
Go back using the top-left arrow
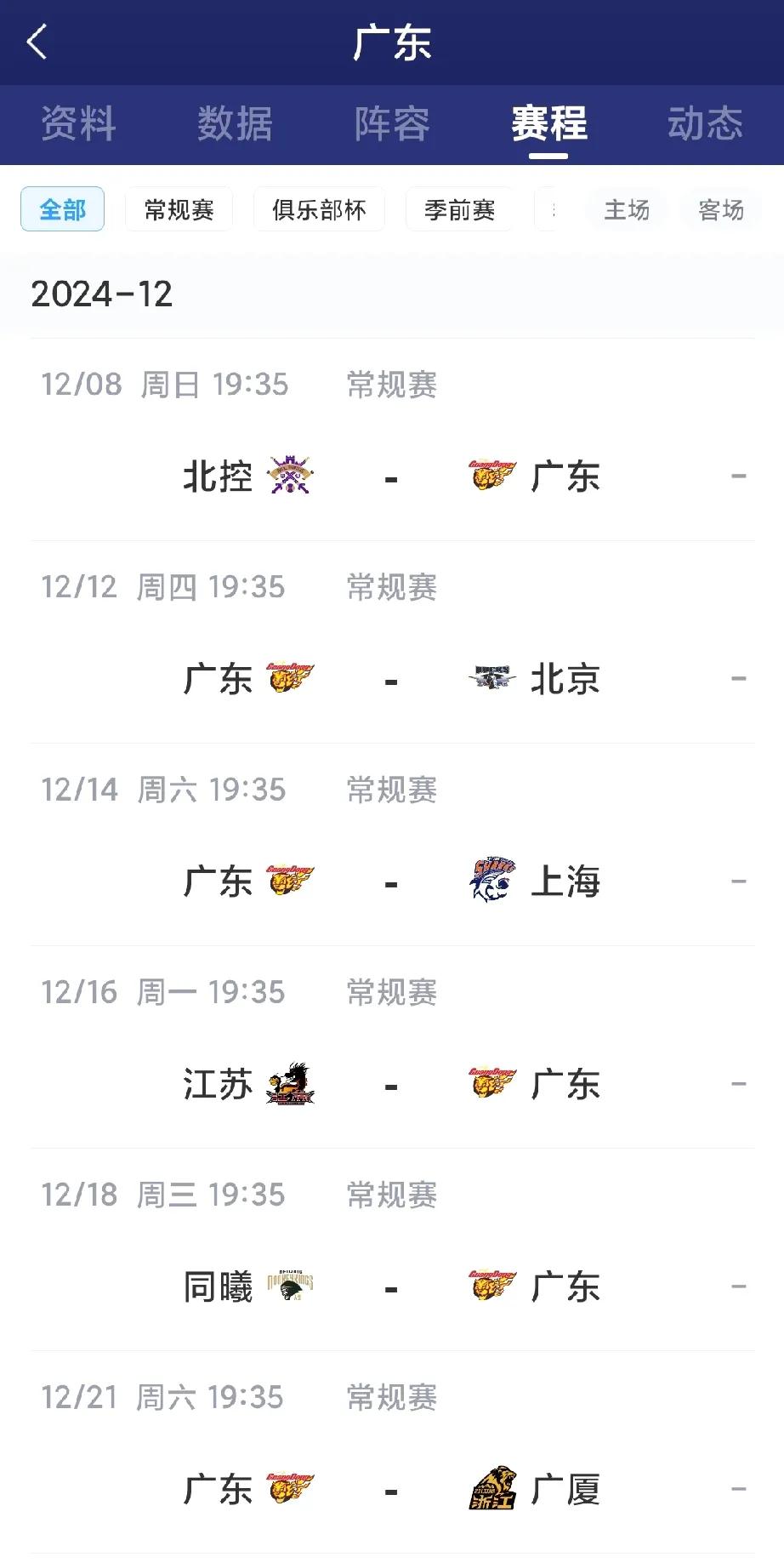[x=37, y=42]
